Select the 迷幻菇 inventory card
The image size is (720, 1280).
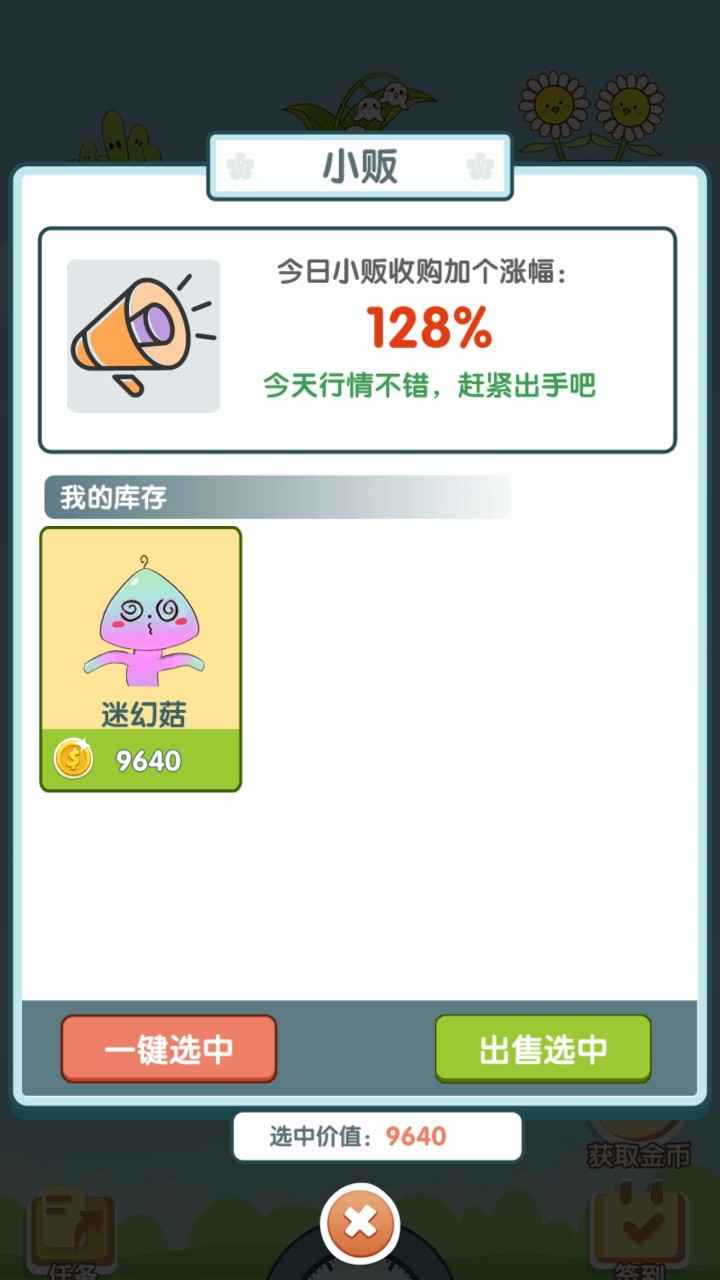click(140, 658)
